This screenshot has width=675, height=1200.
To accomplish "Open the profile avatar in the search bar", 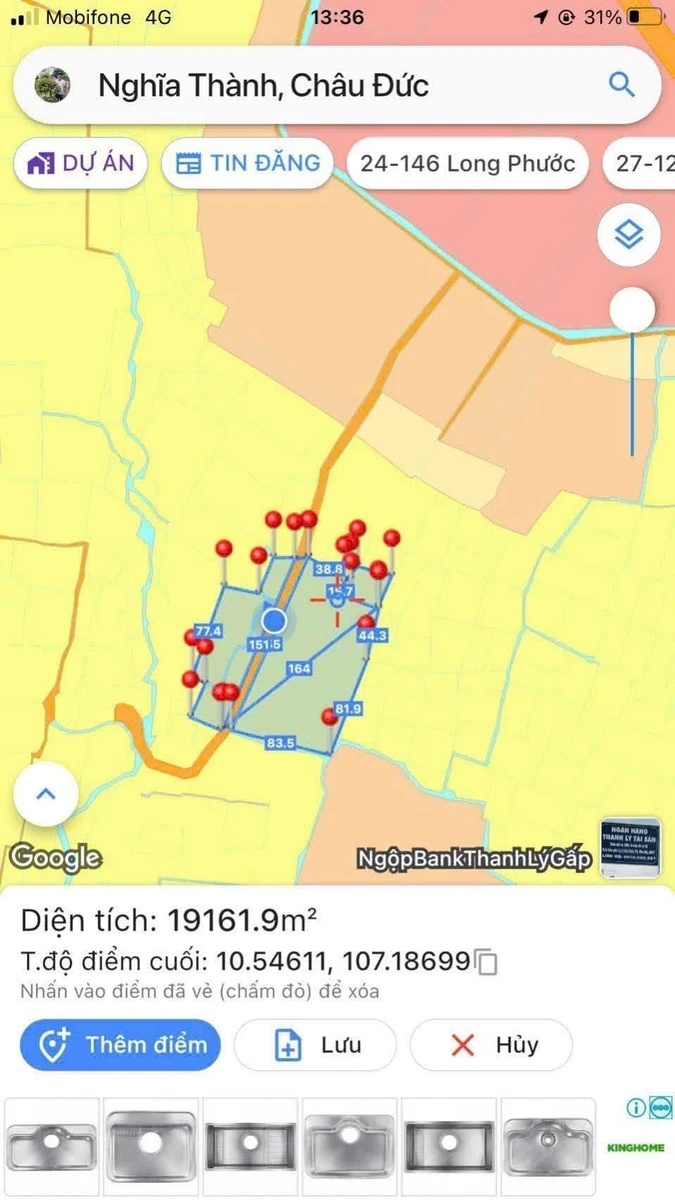I will [52, 85].
